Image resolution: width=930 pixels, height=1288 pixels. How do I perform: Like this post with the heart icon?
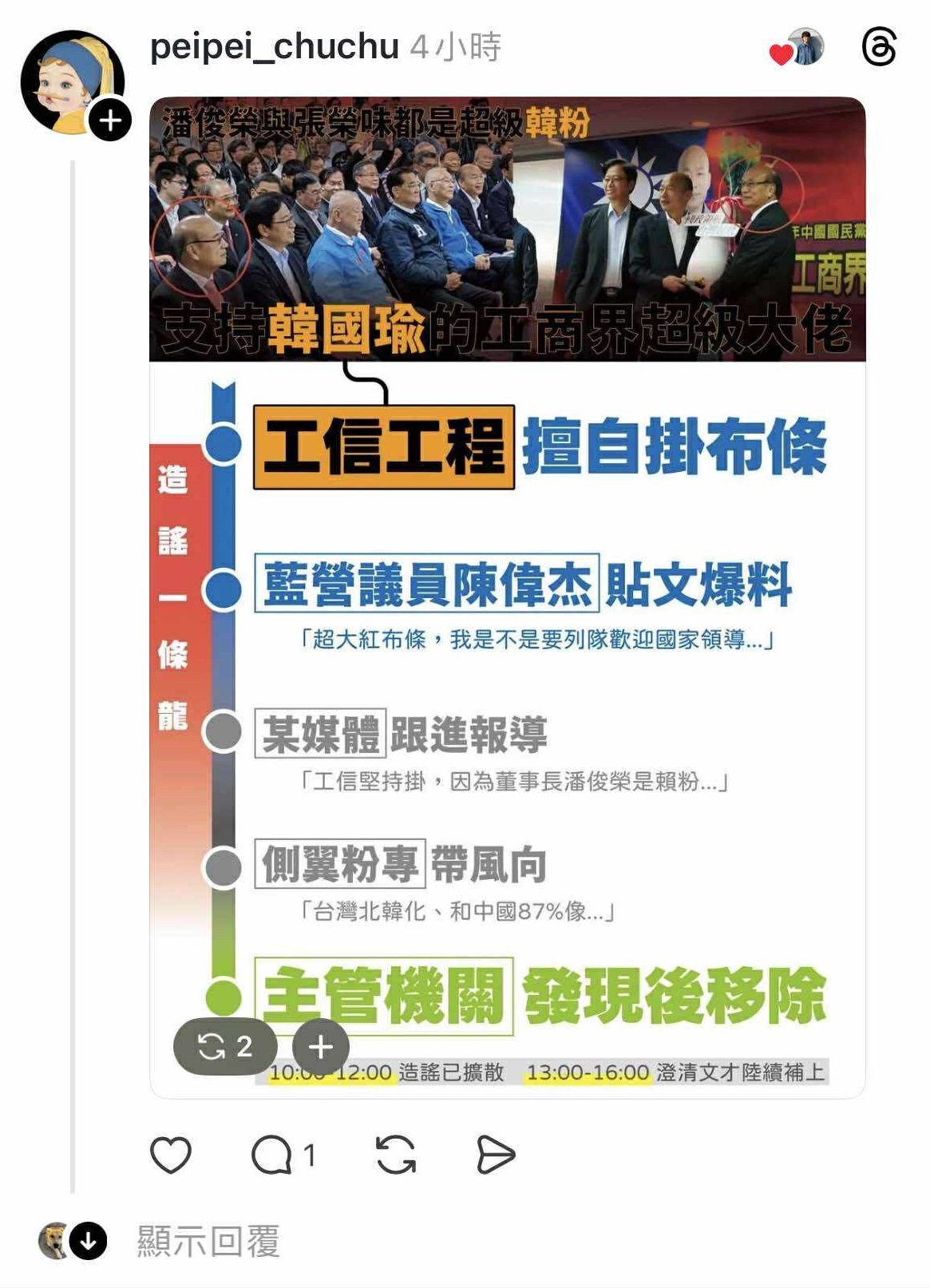coord(171,1155)
